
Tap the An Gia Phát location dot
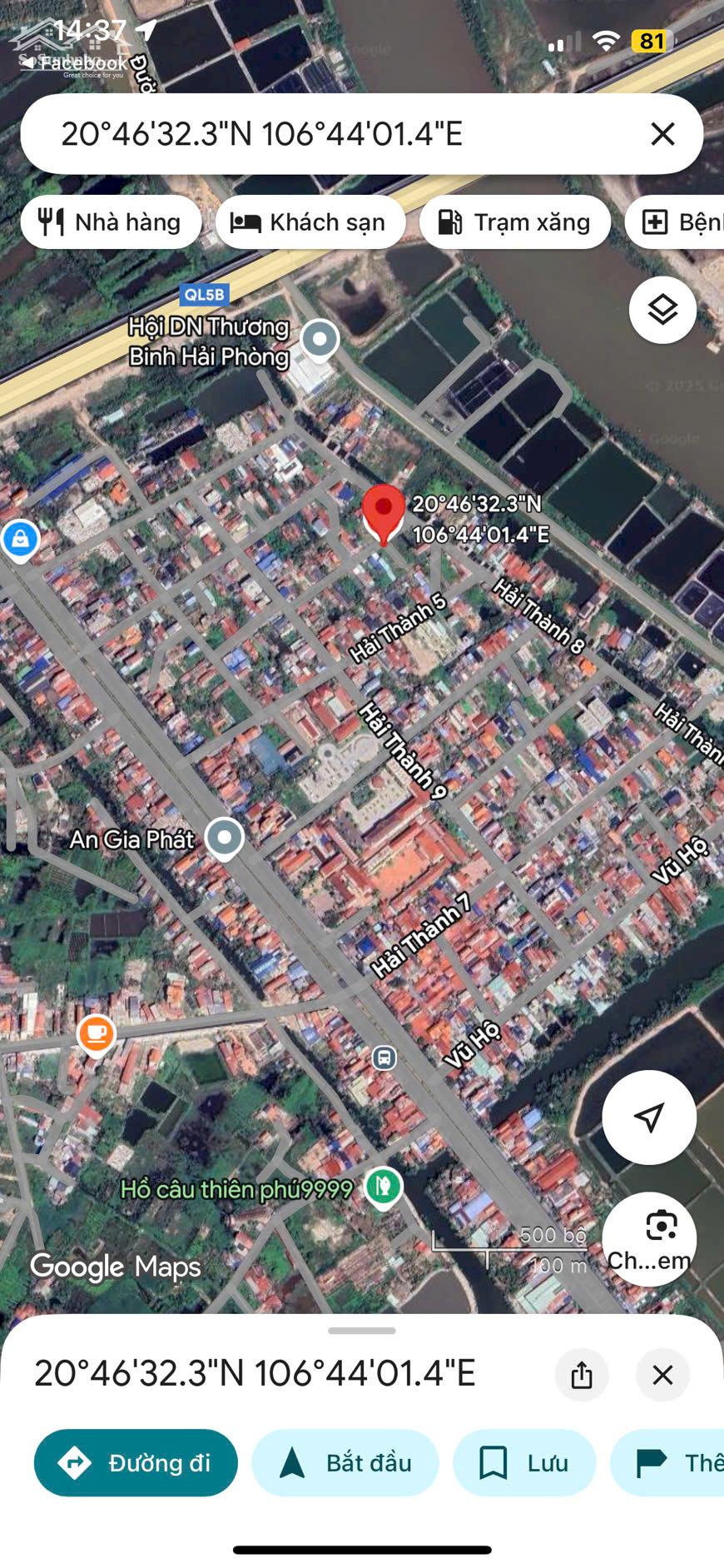point(222,839)
